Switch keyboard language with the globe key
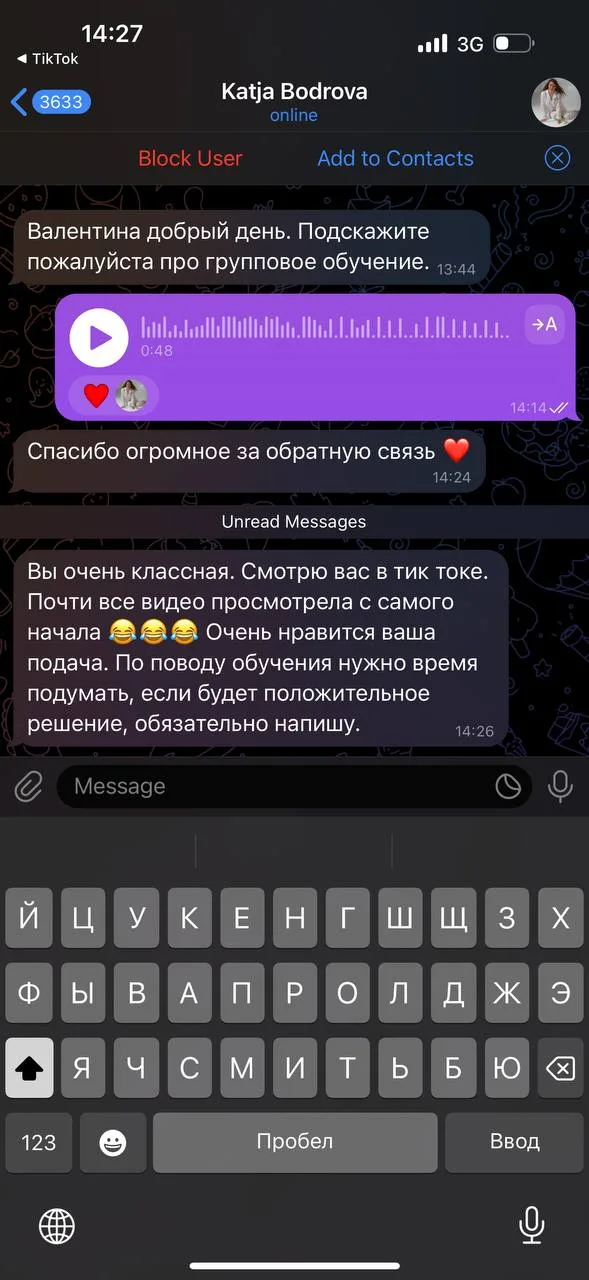 [x=57, y=1224]
